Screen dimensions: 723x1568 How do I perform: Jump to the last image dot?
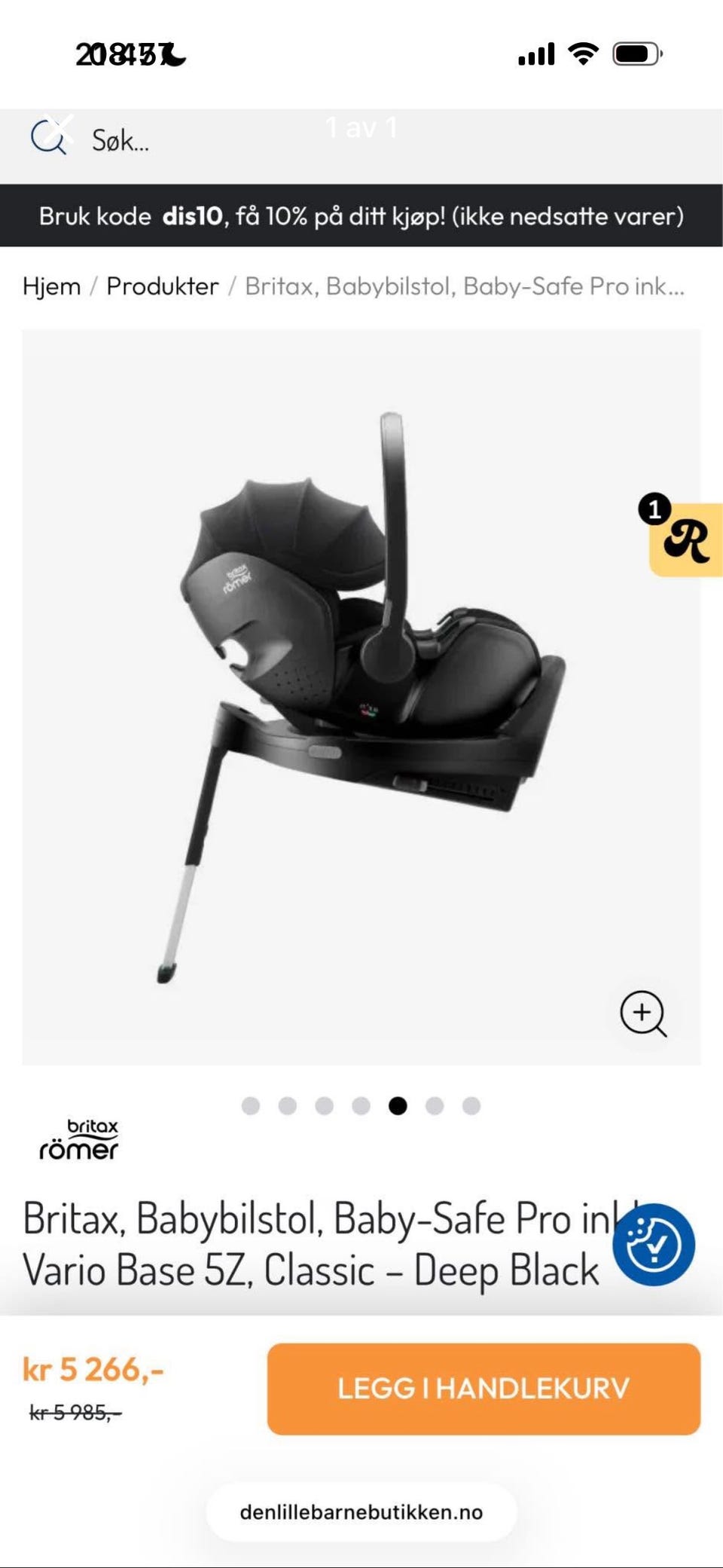(471, 1105)
